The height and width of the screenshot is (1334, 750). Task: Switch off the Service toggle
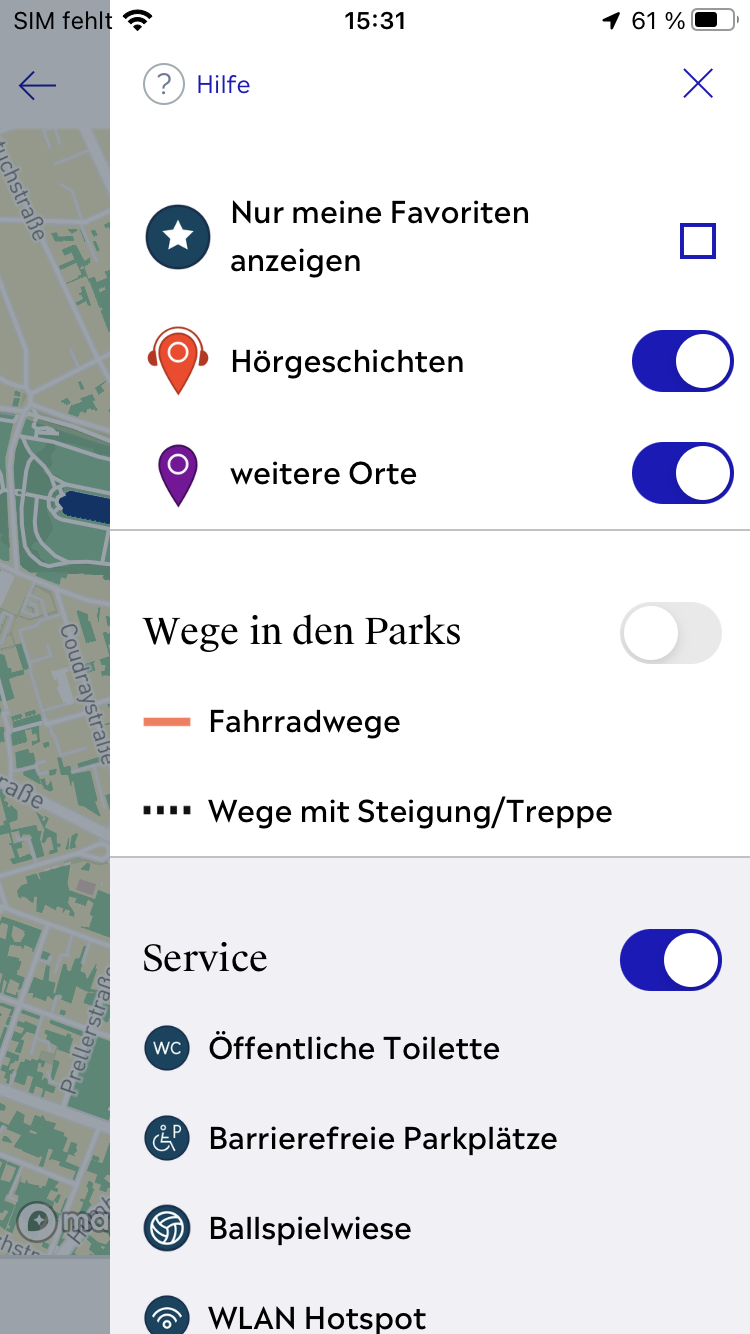click(x=671, y=960)
